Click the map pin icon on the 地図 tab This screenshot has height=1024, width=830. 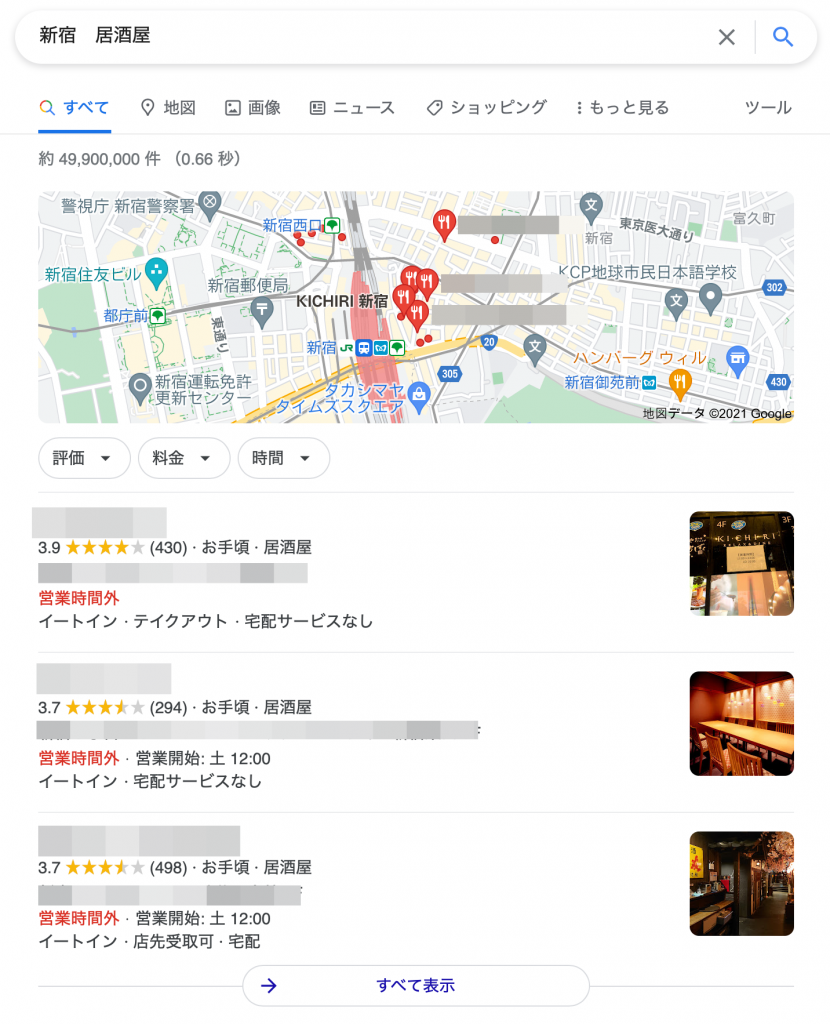click(147, 107)
